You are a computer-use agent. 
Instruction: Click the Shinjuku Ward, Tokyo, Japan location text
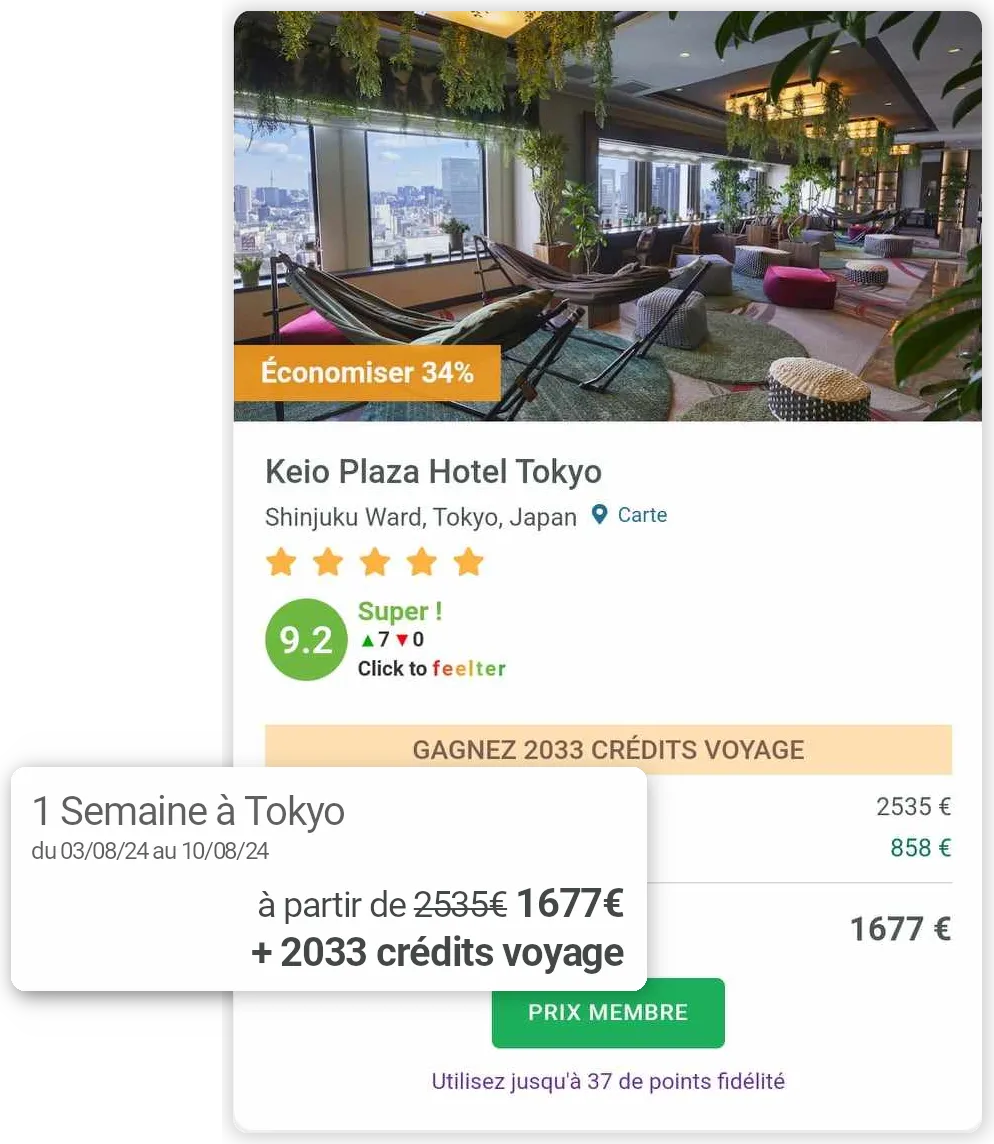pos(421,517)
